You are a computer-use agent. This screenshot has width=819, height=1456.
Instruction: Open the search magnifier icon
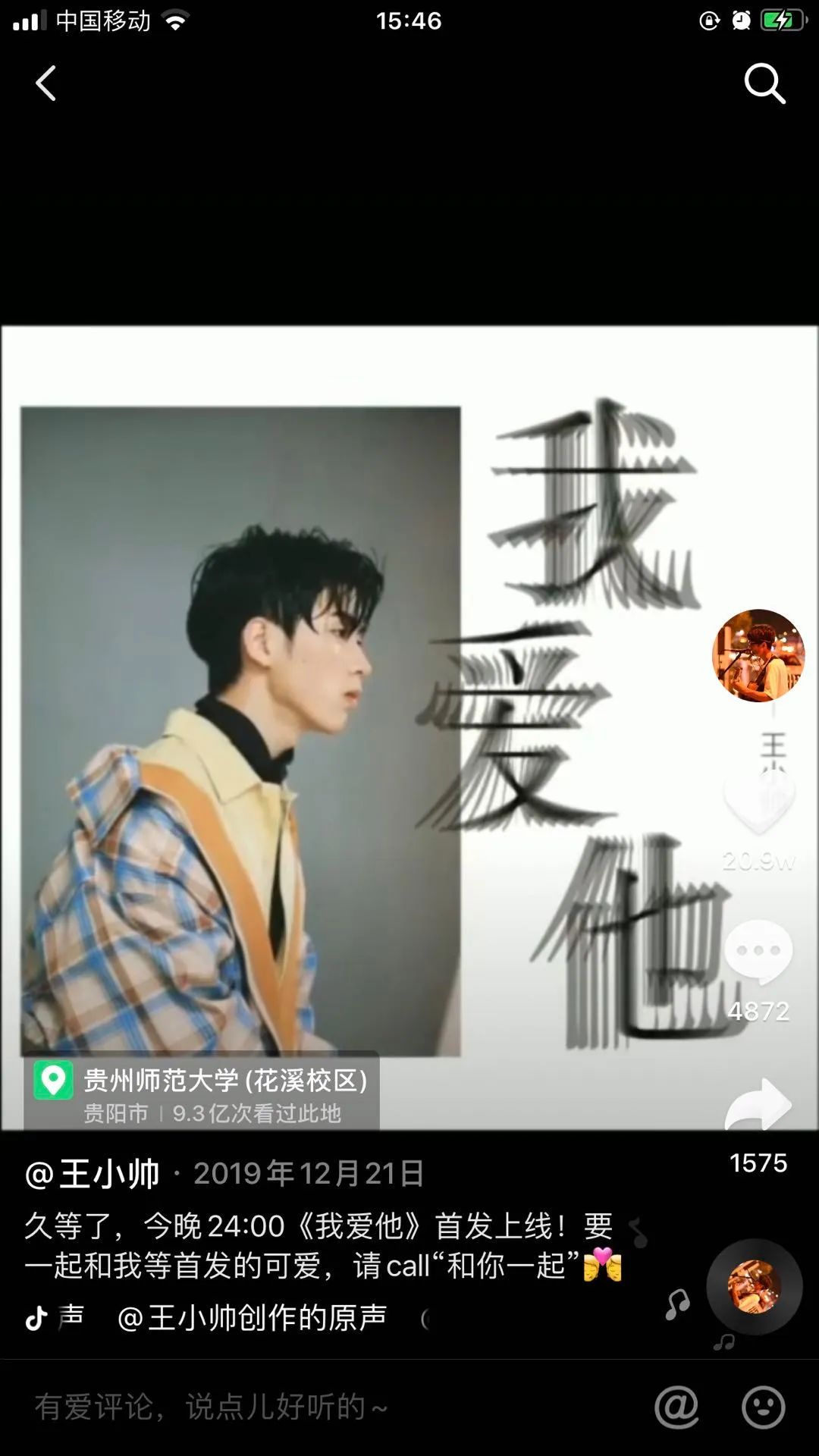[764, 83]
